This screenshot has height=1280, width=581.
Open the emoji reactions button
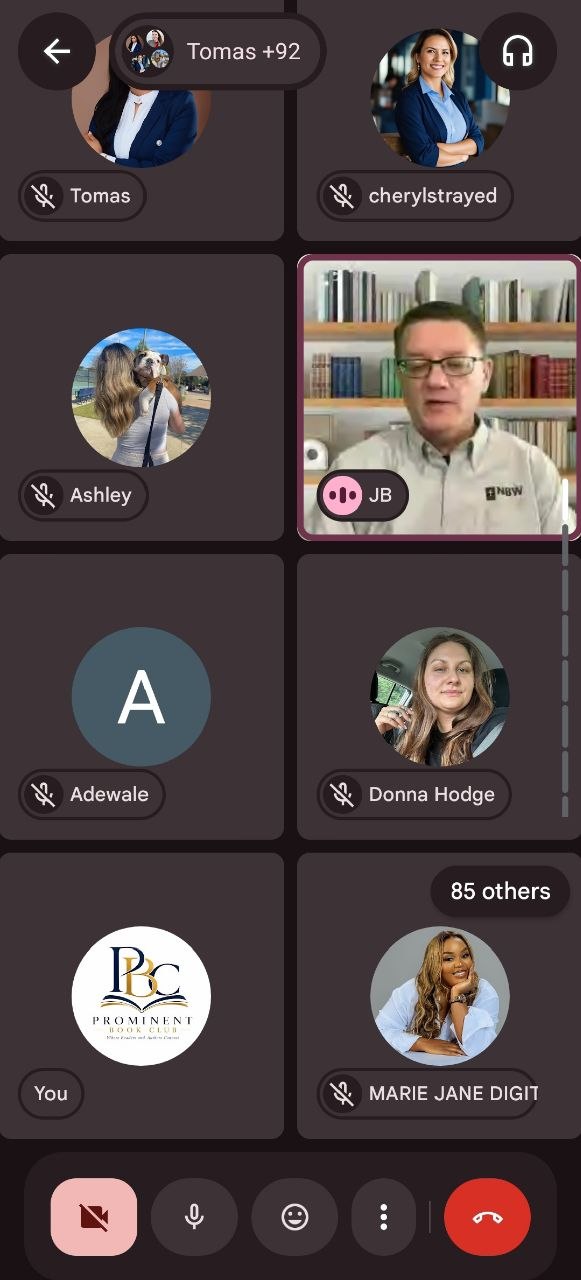pos(294,1216)
